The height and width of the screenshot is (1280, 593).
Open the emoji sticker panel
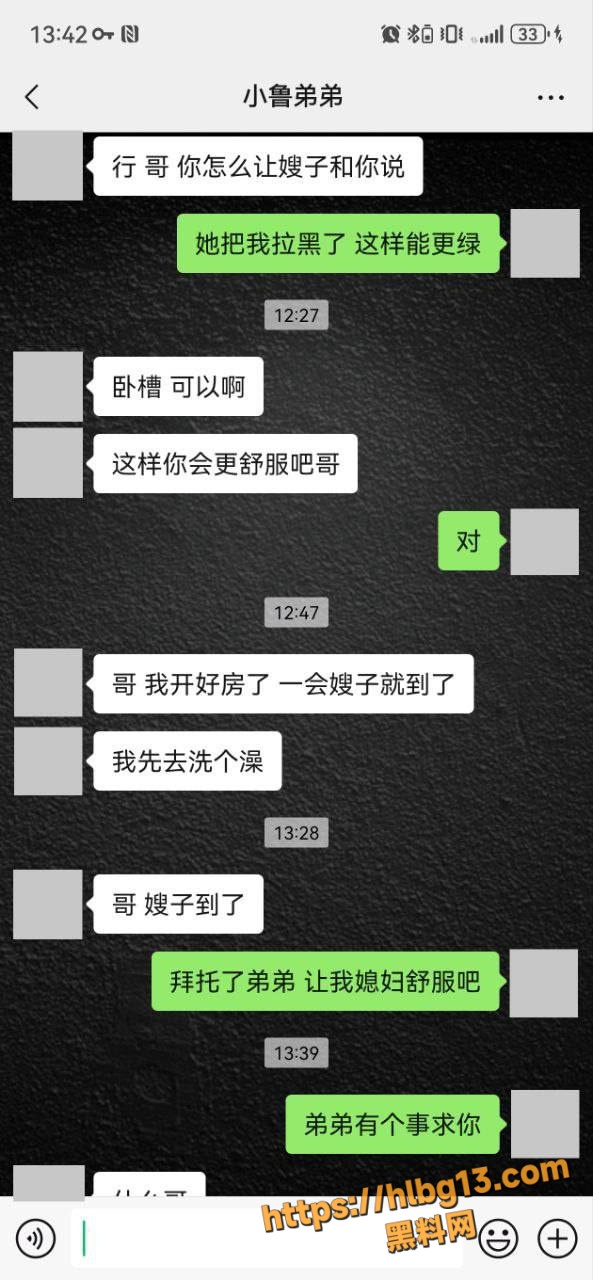[497, 1239]
